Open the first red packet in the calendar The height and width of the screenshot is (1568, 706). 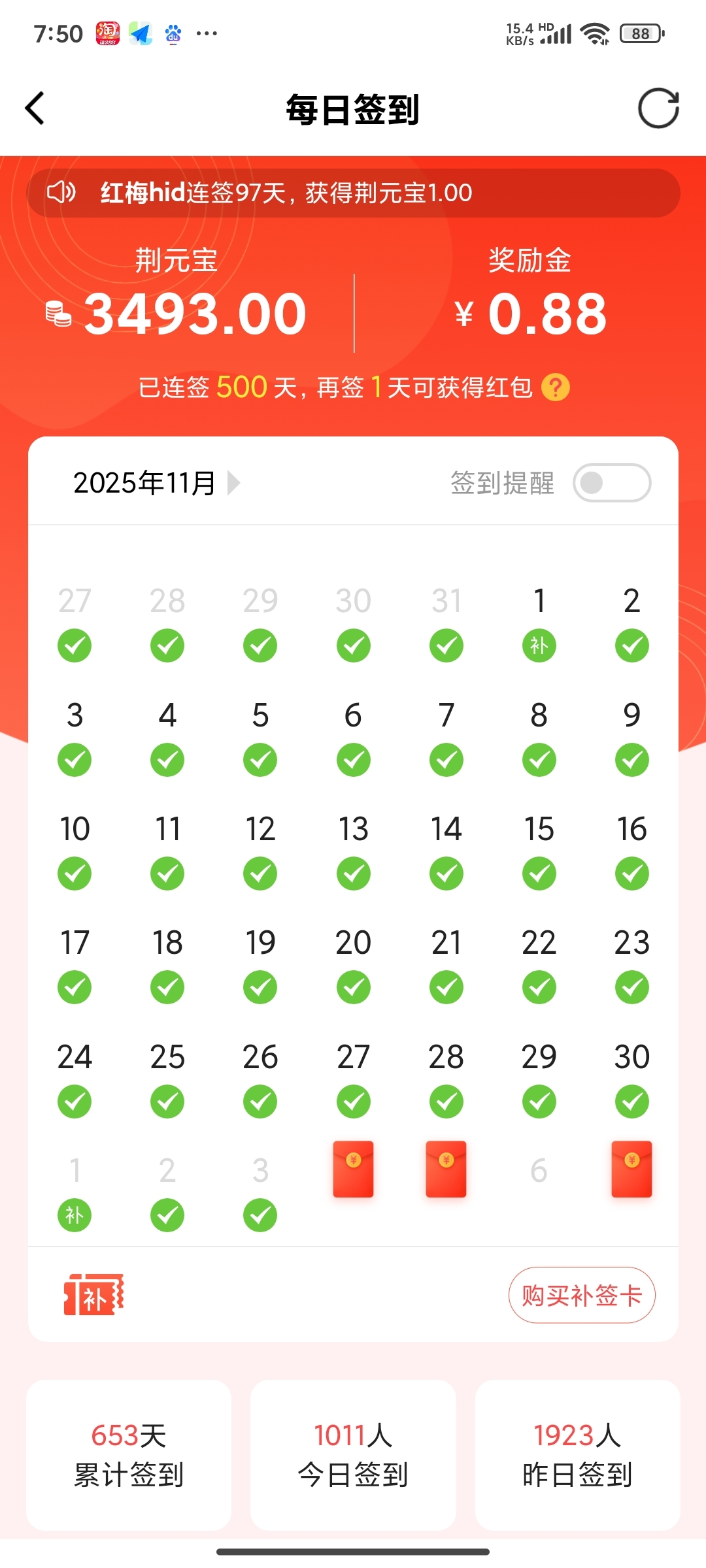click(353, 1169)
